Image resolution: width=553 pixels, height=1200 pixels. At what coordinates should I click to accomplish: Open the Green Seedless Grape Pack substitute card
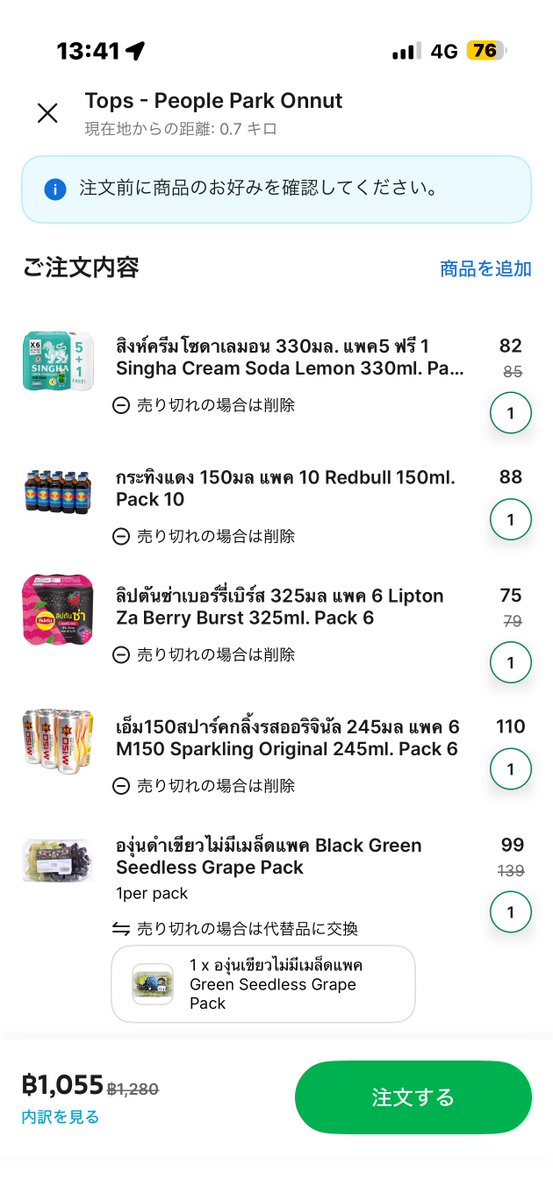(x=263, y=984)
